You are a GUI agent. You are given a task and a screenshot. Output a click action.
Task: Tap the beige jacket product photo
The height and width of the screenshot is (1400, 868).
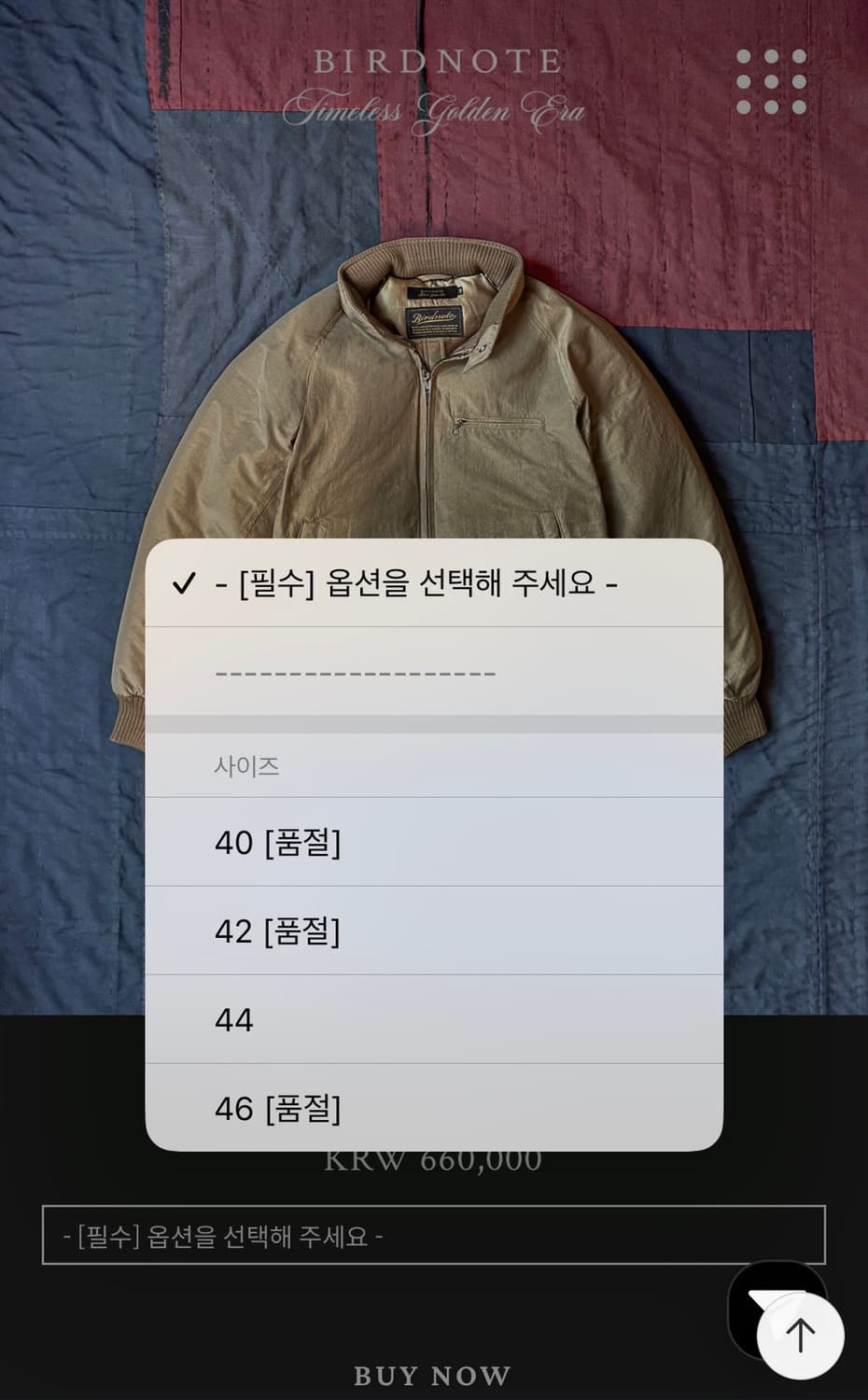pos(434,420)
